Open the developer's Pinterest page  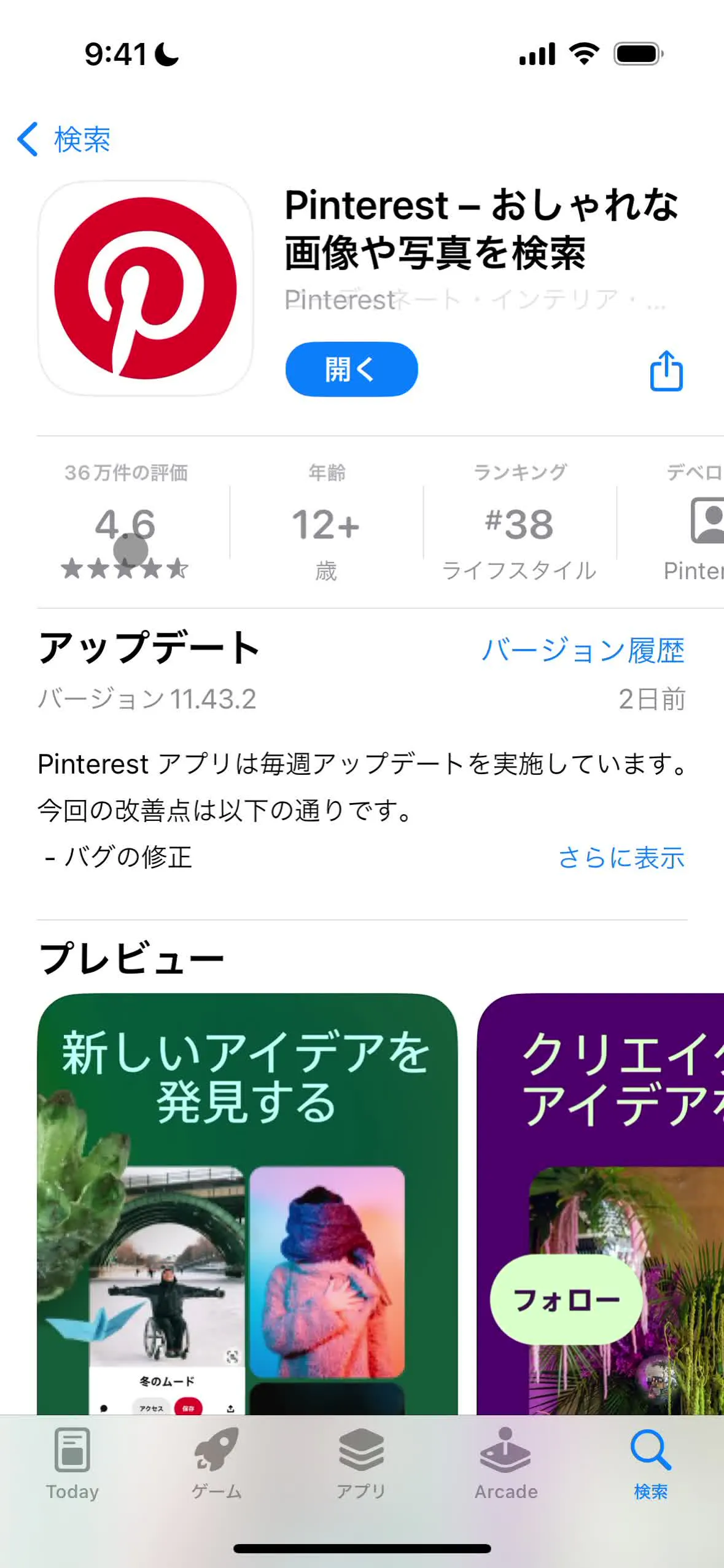point(694,526)
